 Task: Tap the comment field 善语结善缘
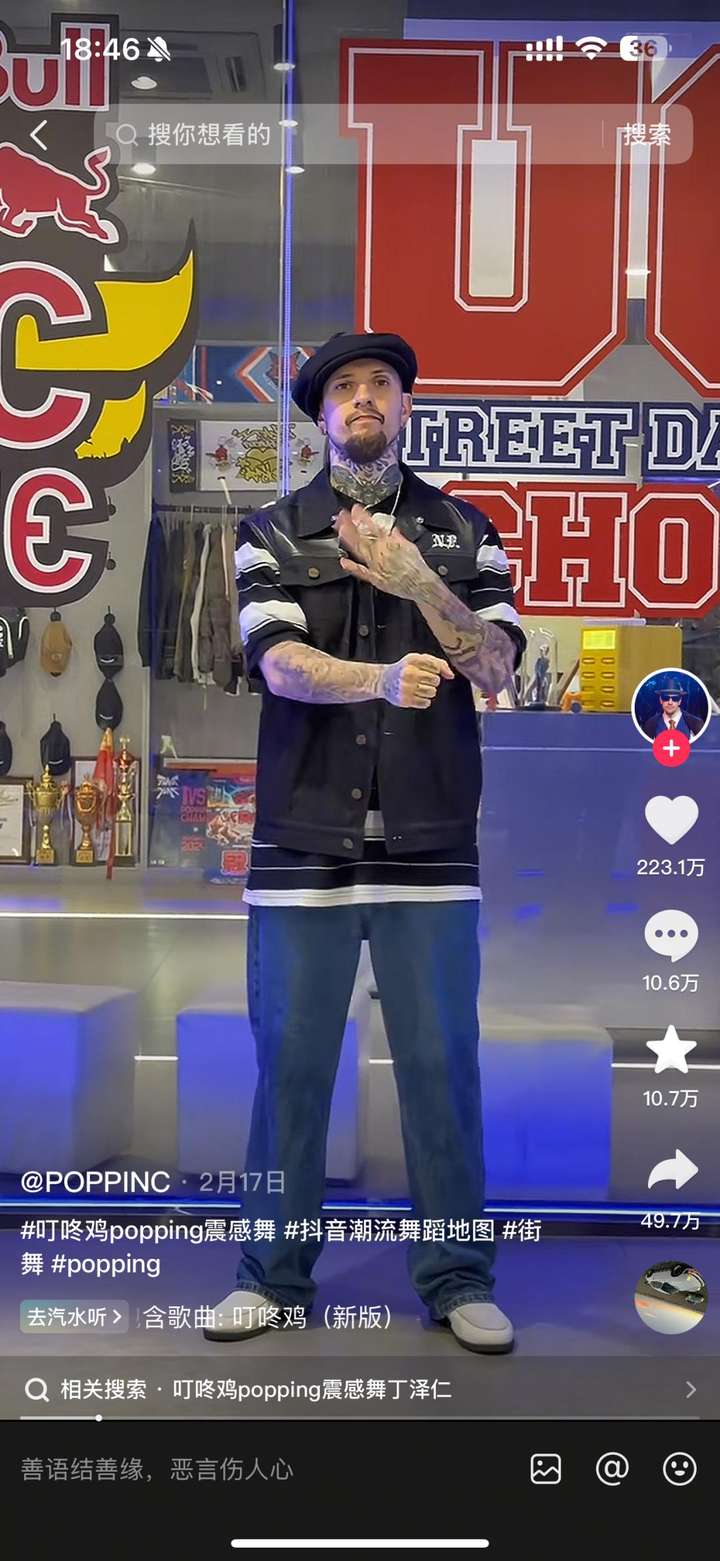[200, 1468]
